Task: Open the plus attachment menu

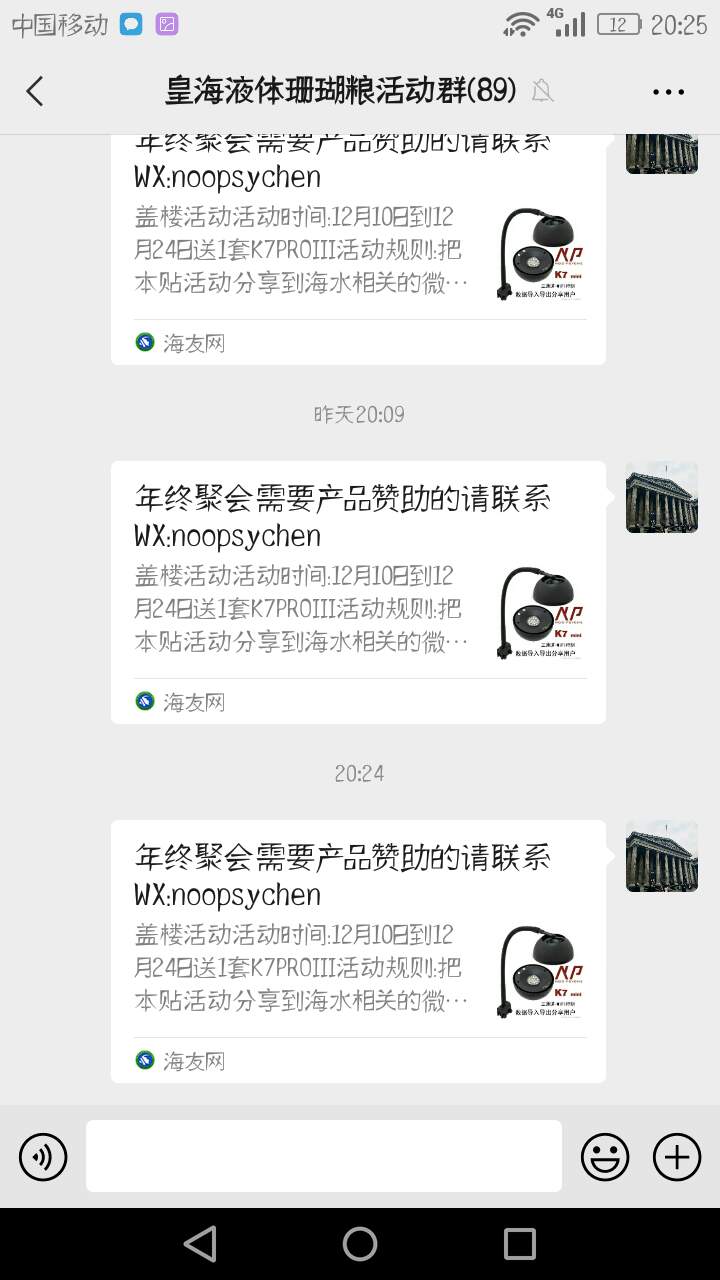Action: (677, 1157)
